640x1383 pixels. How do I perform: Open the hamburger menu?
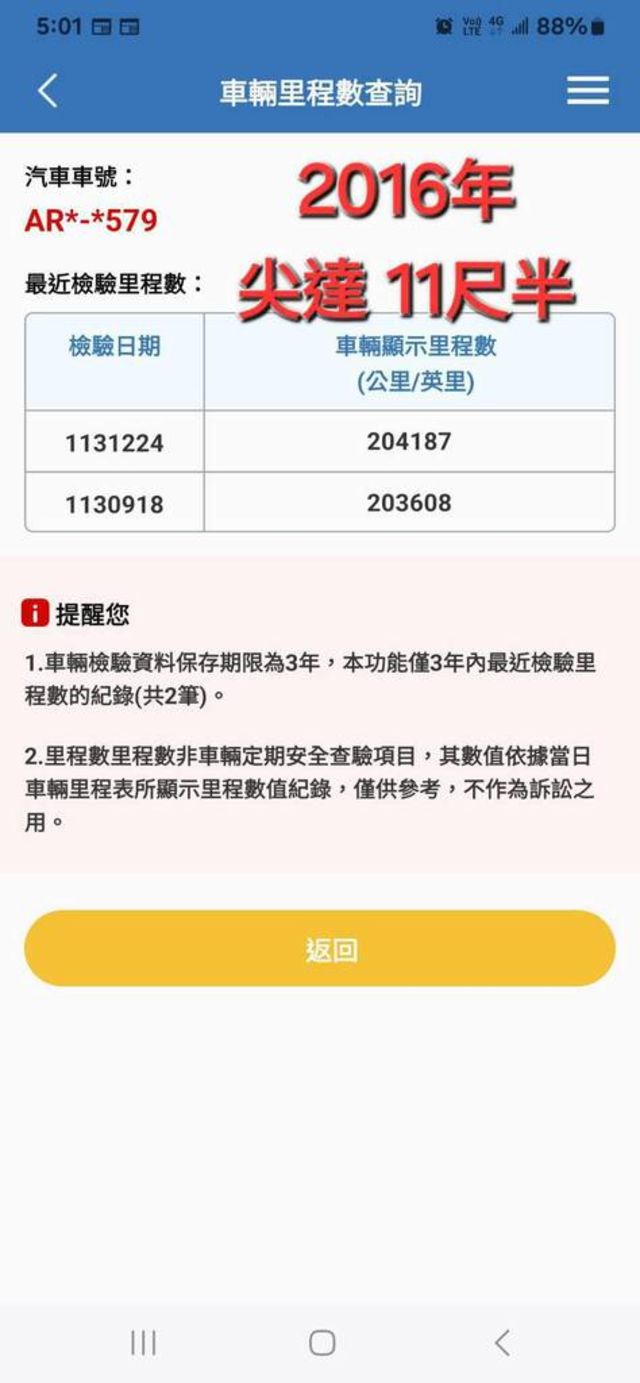[588, 91]
